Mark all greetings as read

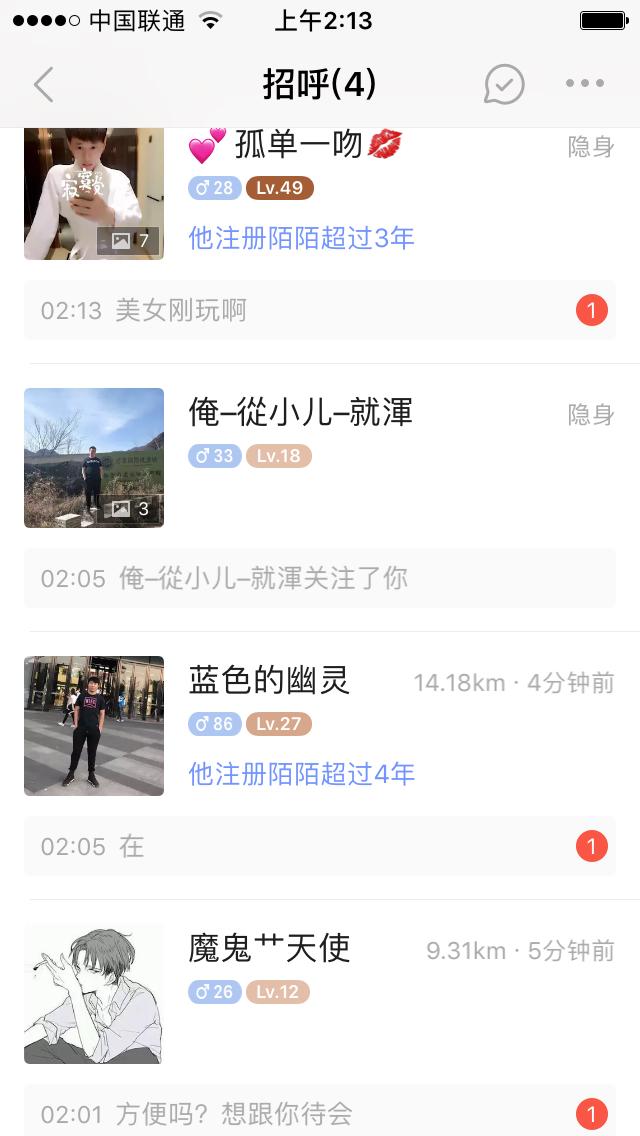(504, 85)
